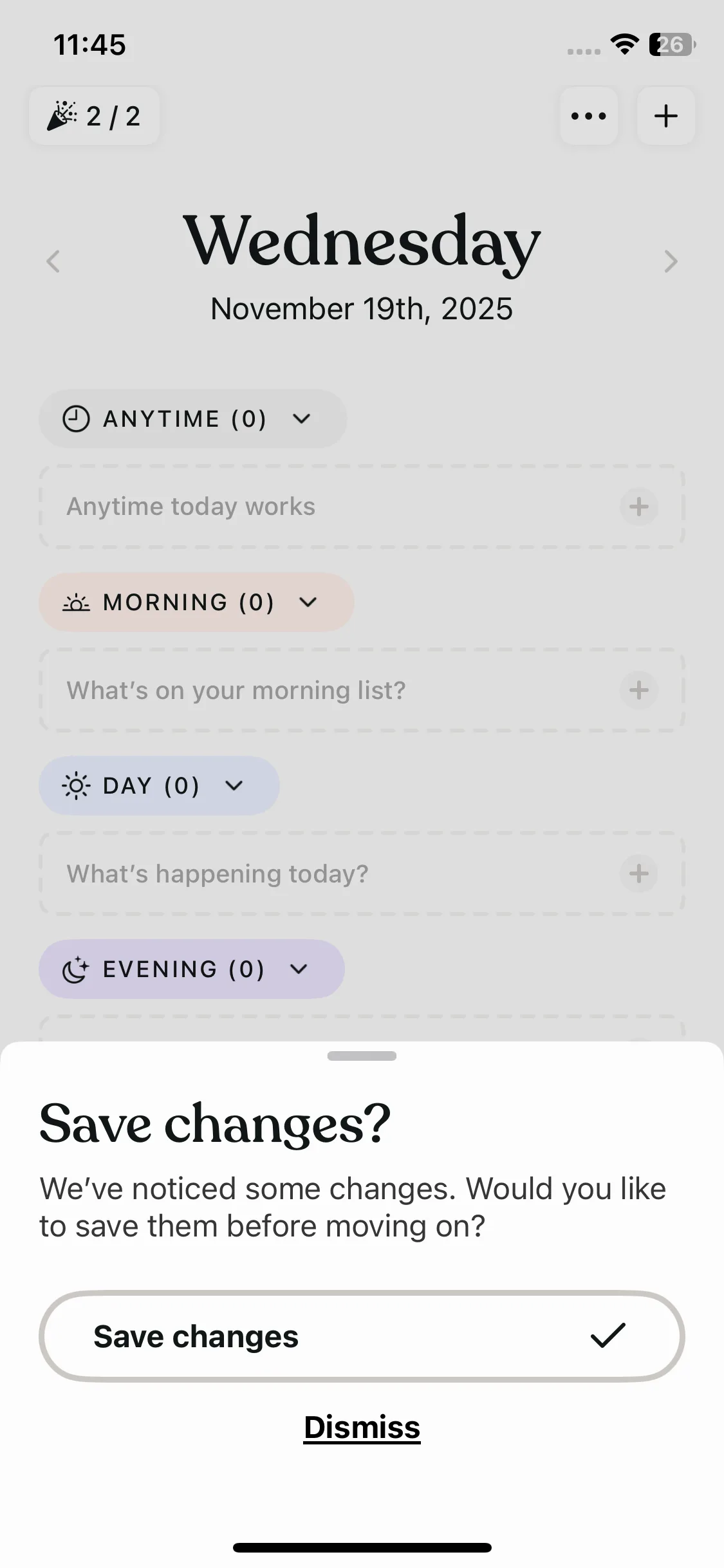The image size is (724, 1568).
Task: Collapse the Anytime section
Action: pyautogui.click(x=192, y=418)
